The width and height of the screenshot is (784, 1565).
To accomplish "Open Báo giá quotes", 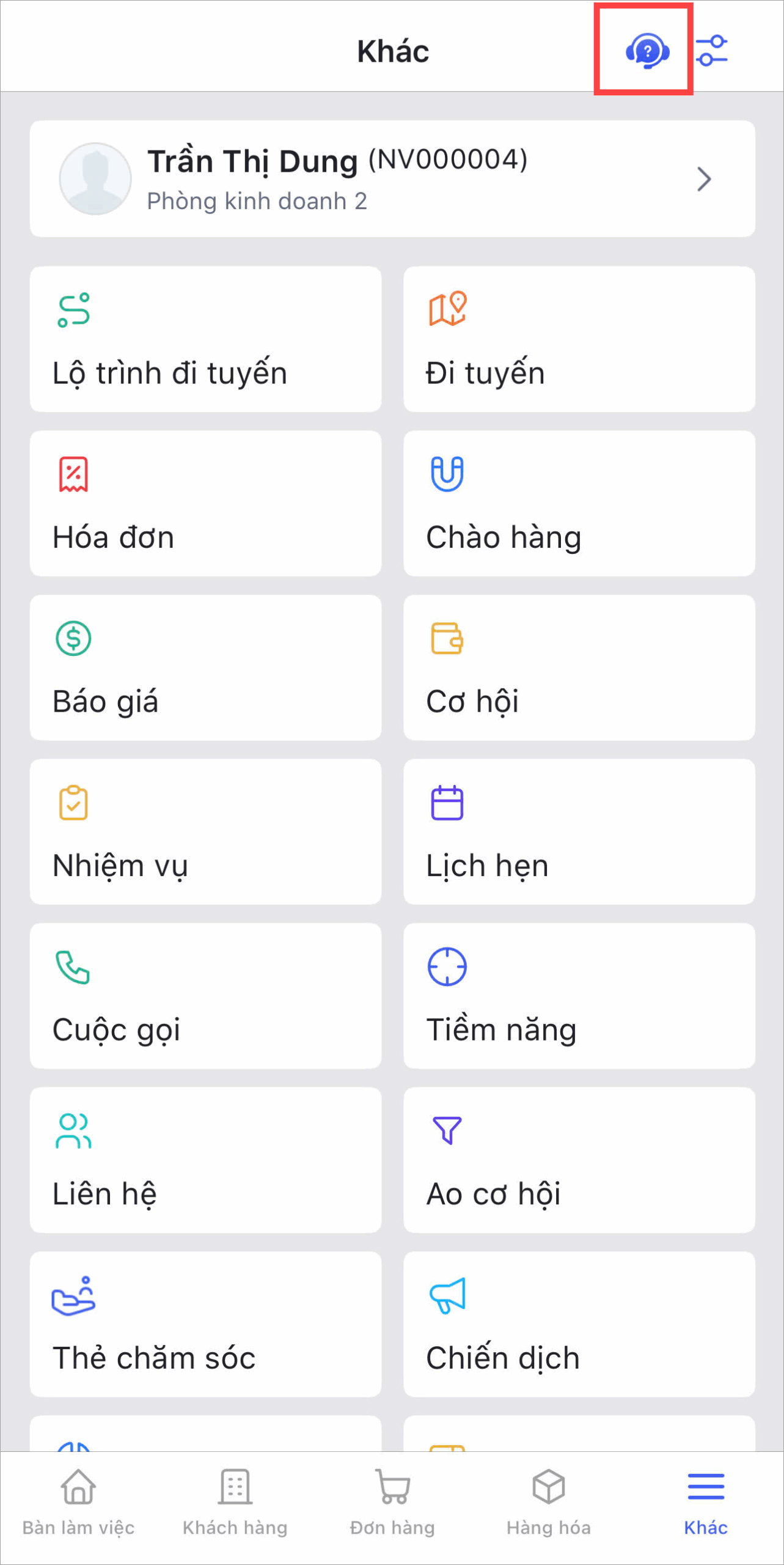I will 205,667.
